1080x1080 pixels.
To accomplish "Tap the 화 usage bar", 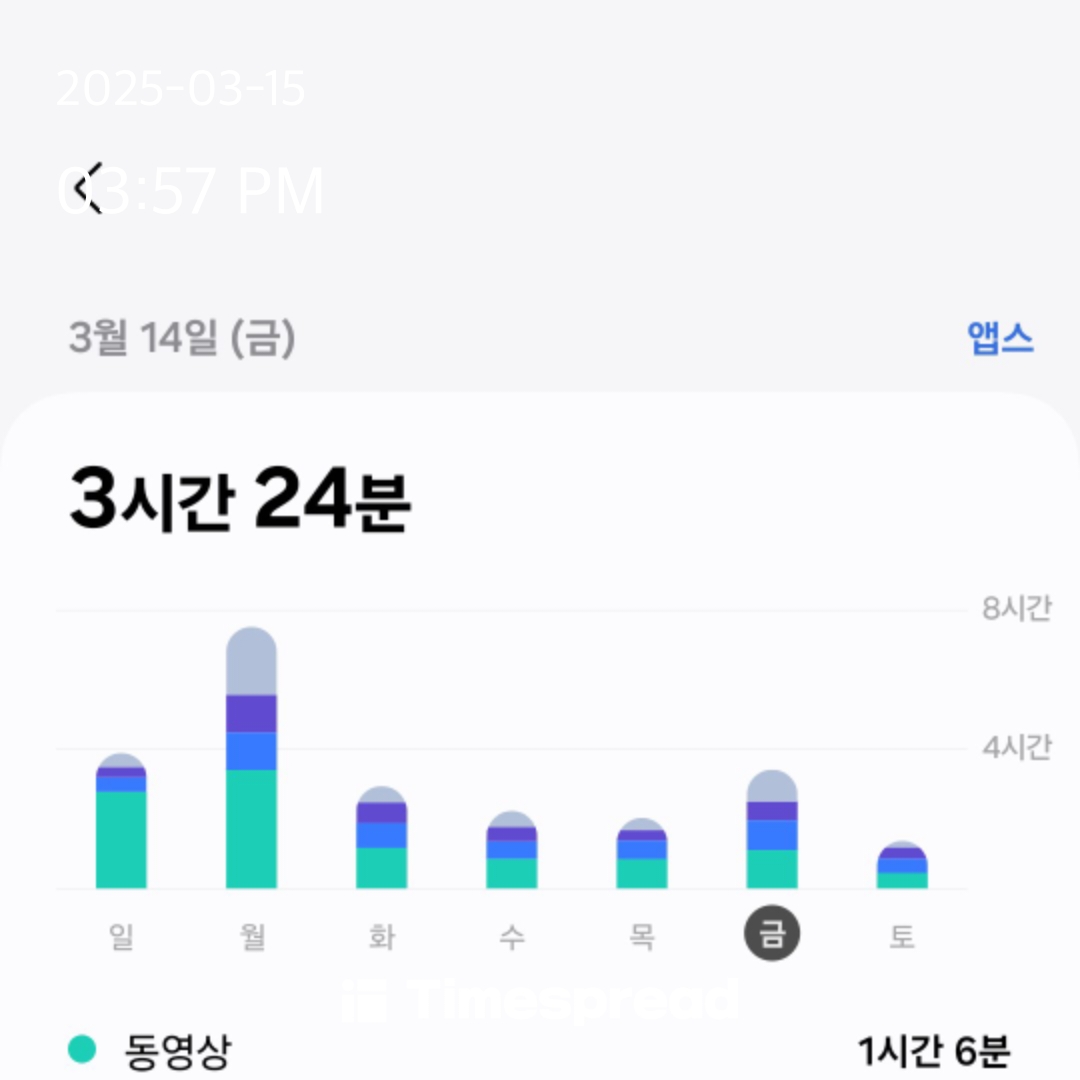I will [x=381, y=839].
